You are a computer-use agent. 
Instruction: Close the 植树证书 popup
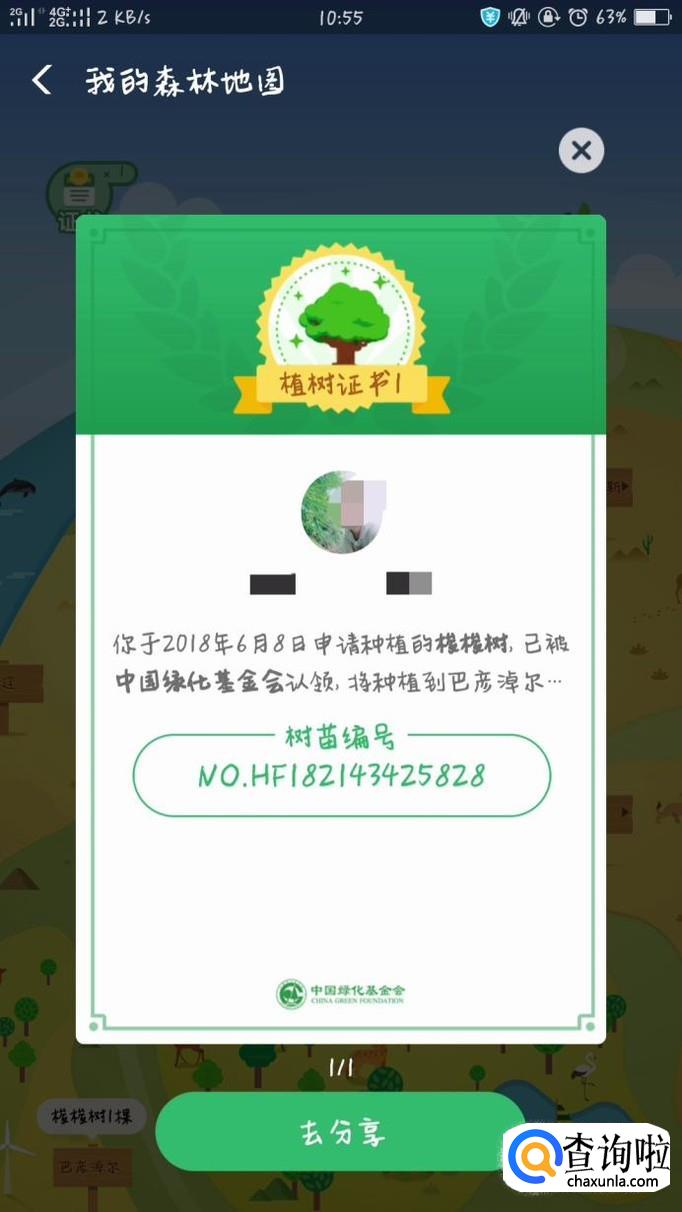pyautogui.click(x=581, y=151)
